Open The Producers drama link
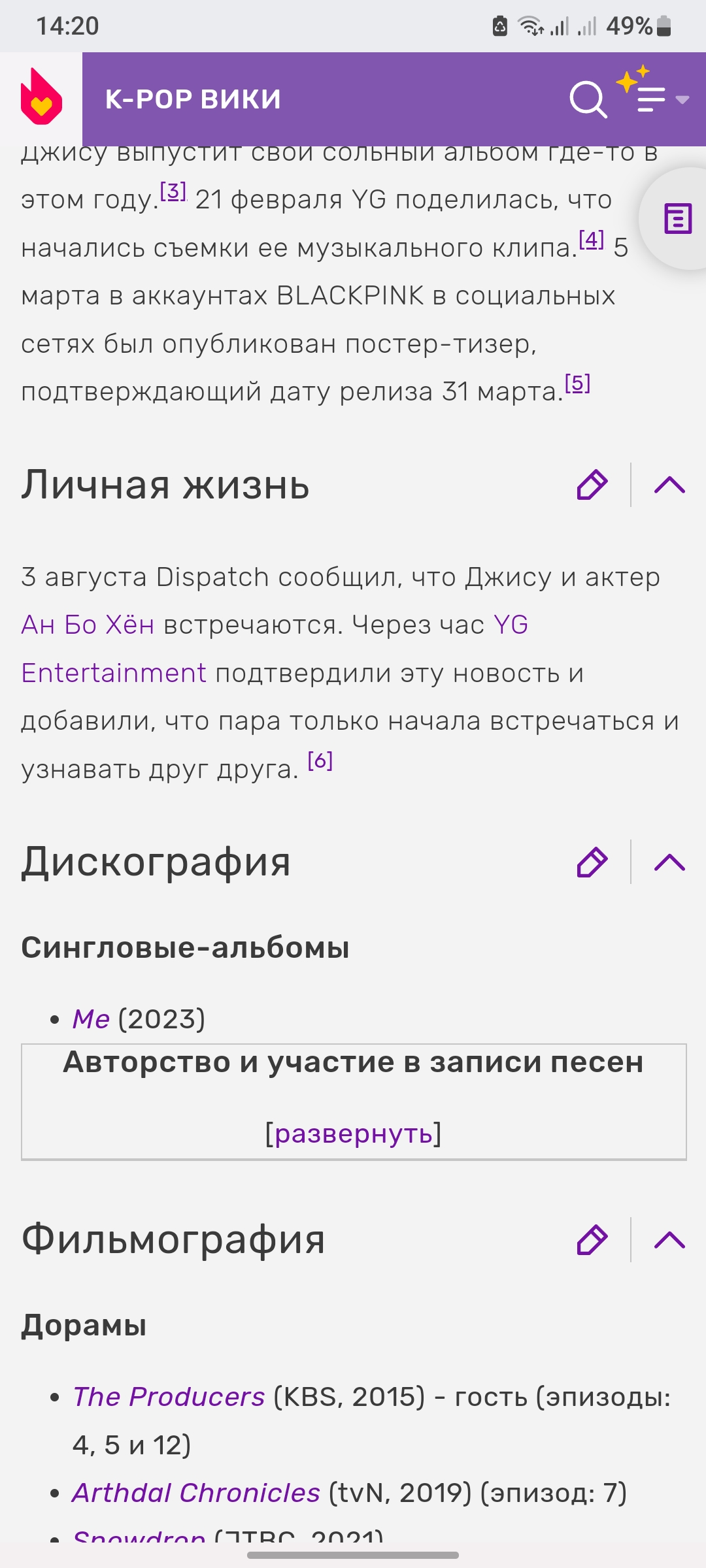Image resolution: width=706 pixels, height=1568 pixels. (169, 1397)
